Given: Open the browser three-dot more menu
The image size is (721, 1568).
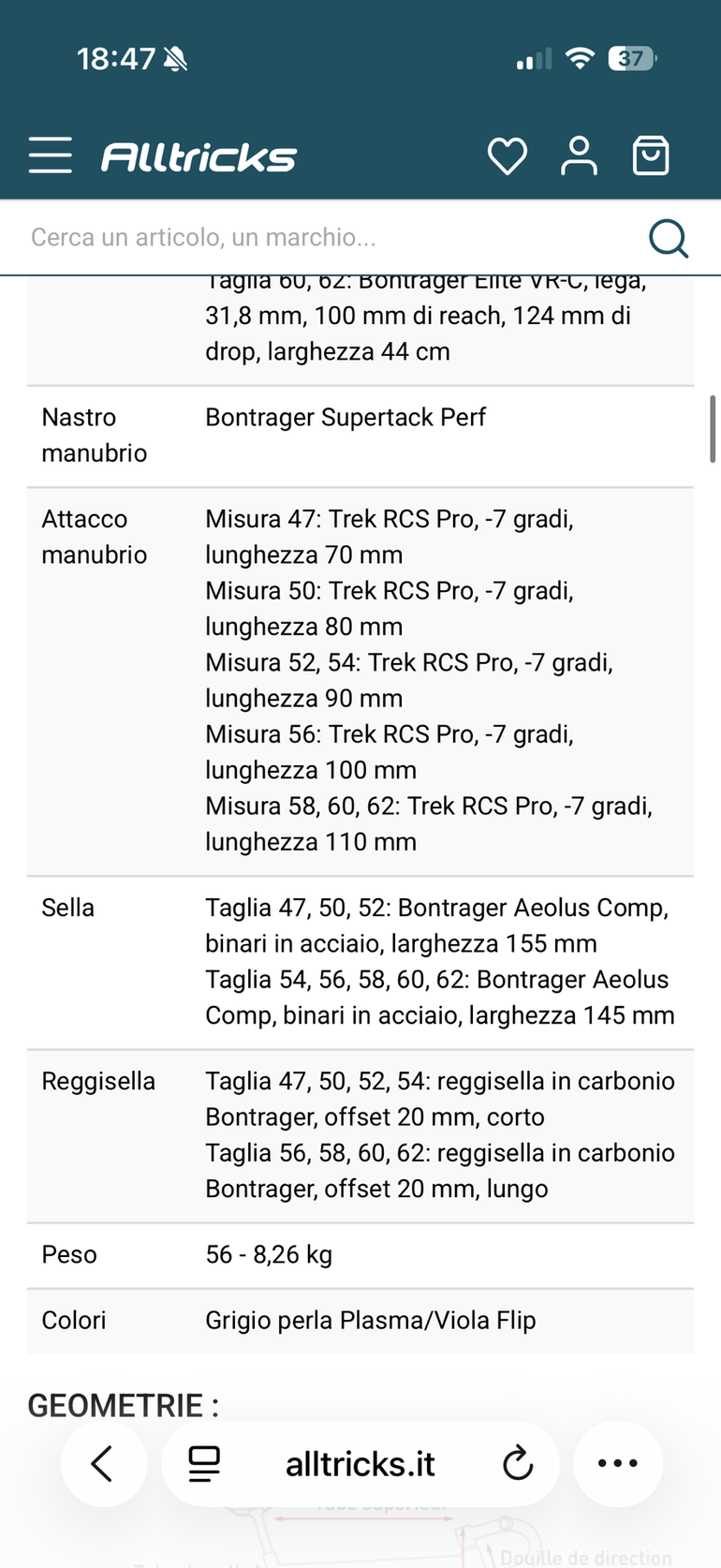Looking at the screenshot, I should (618, 1463).
